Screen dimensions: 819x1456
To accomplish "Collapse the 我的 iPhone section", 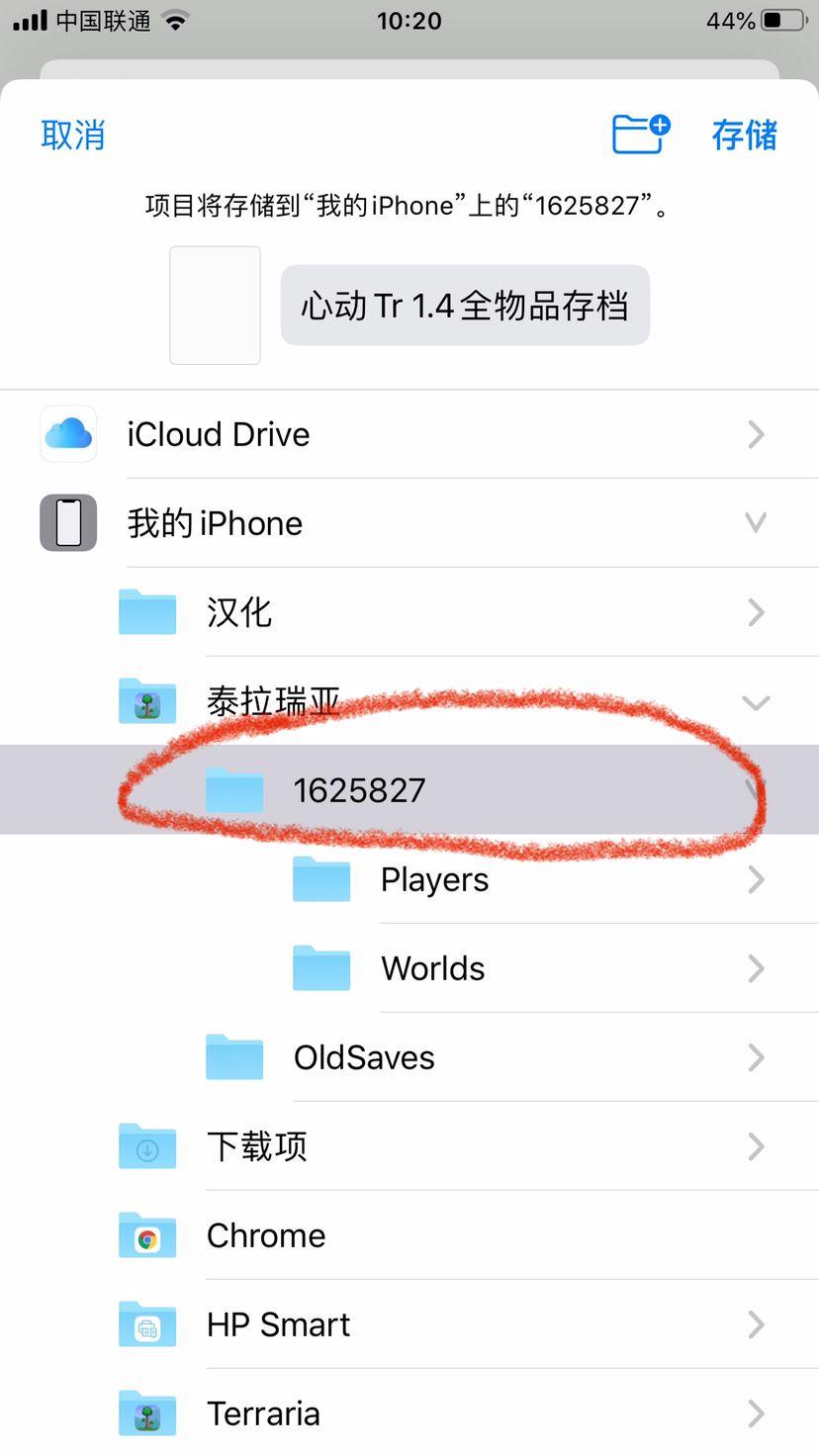I will [756, 523].
